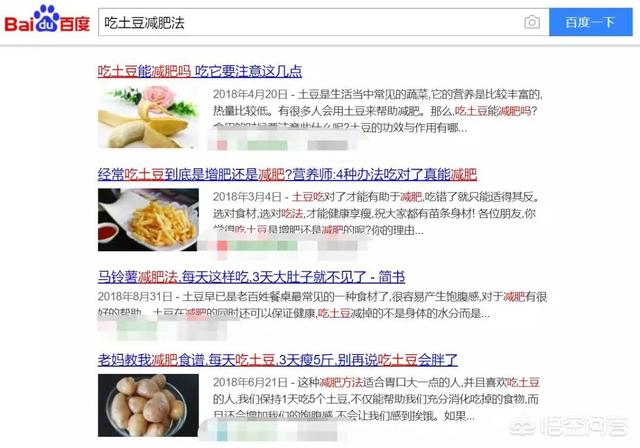Image resolution: width=640 pixels, height=448 pixels.
Task: Open image search via the camera icon
Action: pos(532,22)
